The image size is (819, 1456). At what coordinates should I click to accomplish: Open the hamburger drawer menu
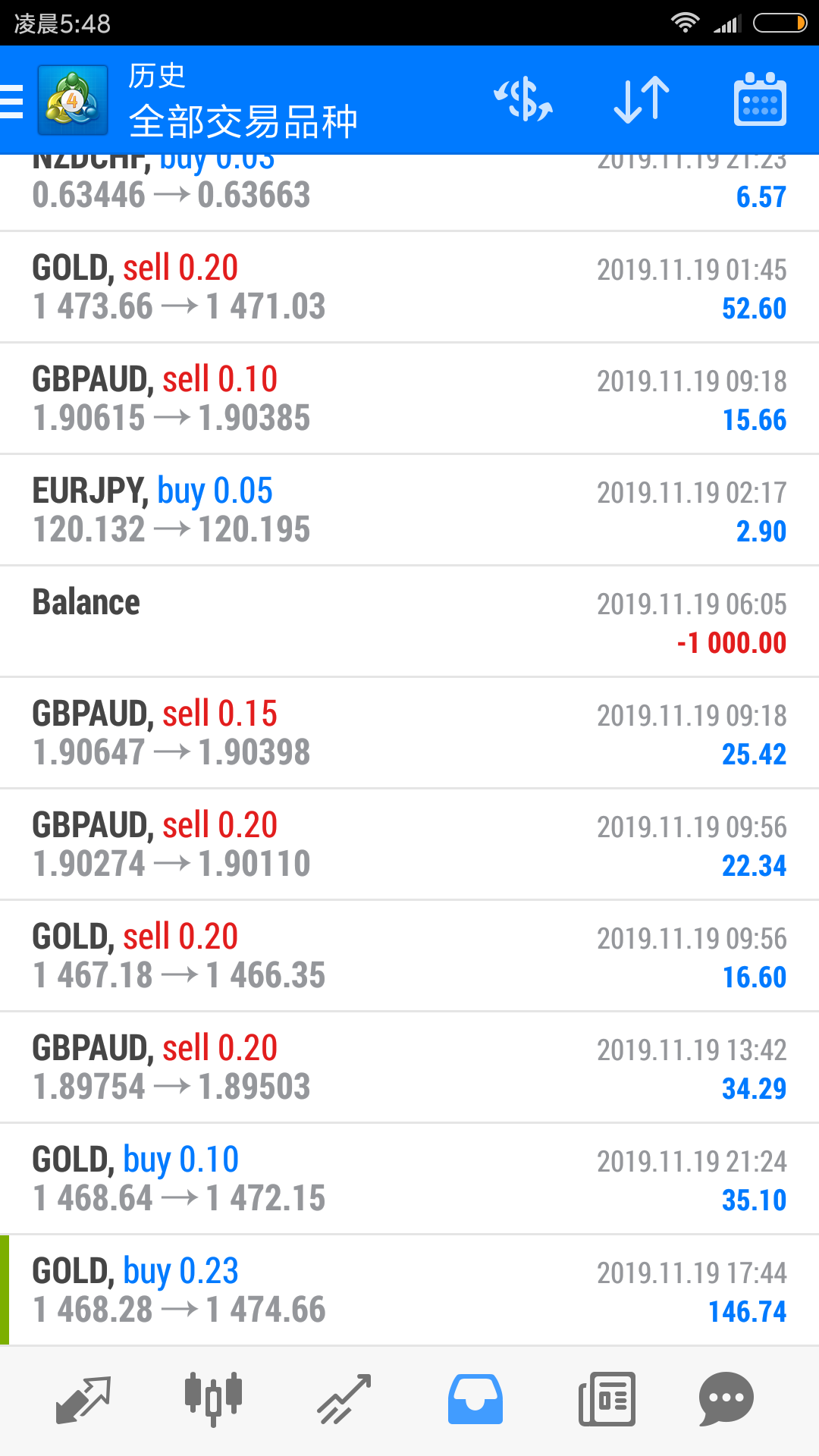pos(12,101)
